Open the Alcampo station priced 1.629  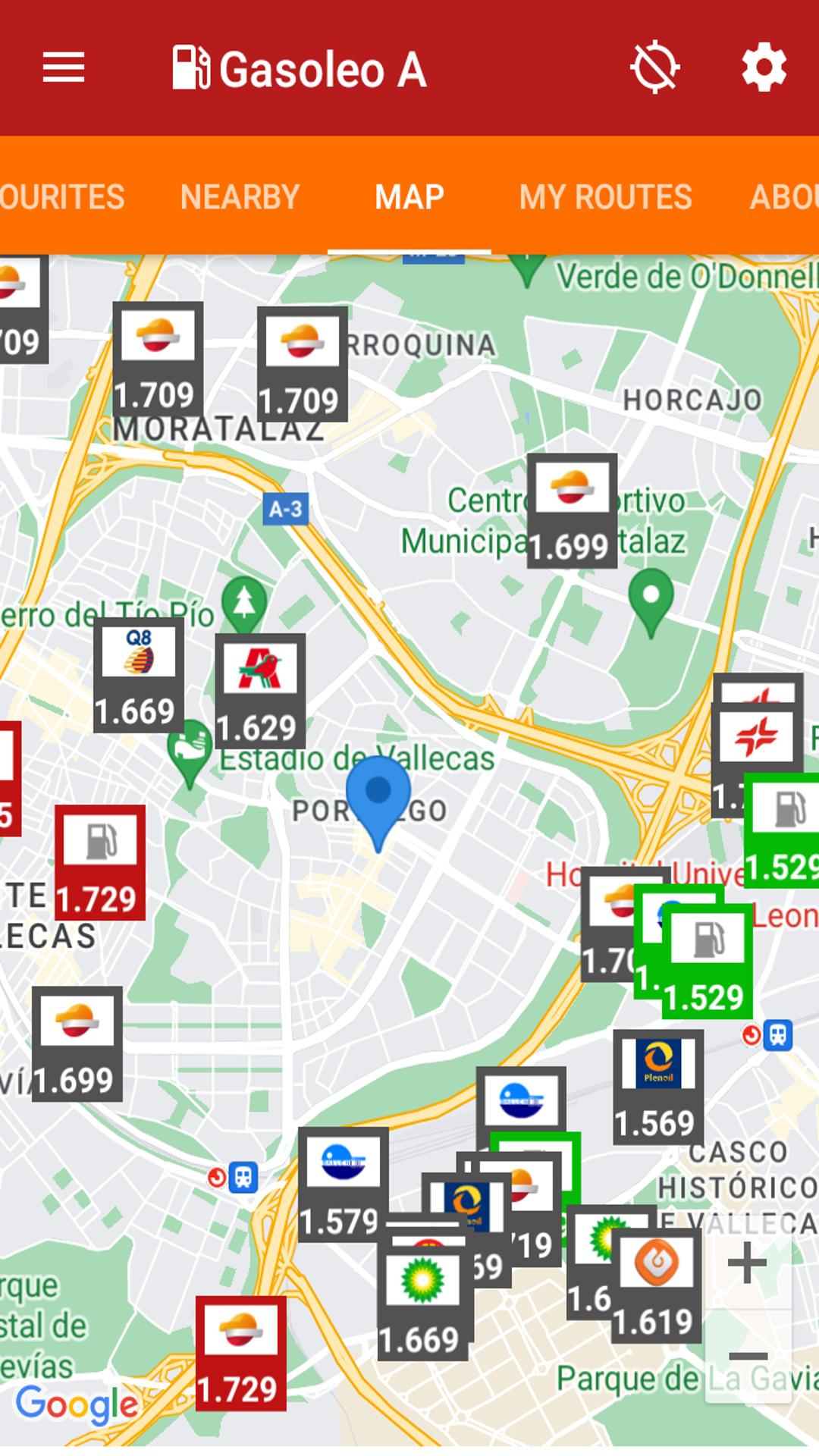coord(260,691)
